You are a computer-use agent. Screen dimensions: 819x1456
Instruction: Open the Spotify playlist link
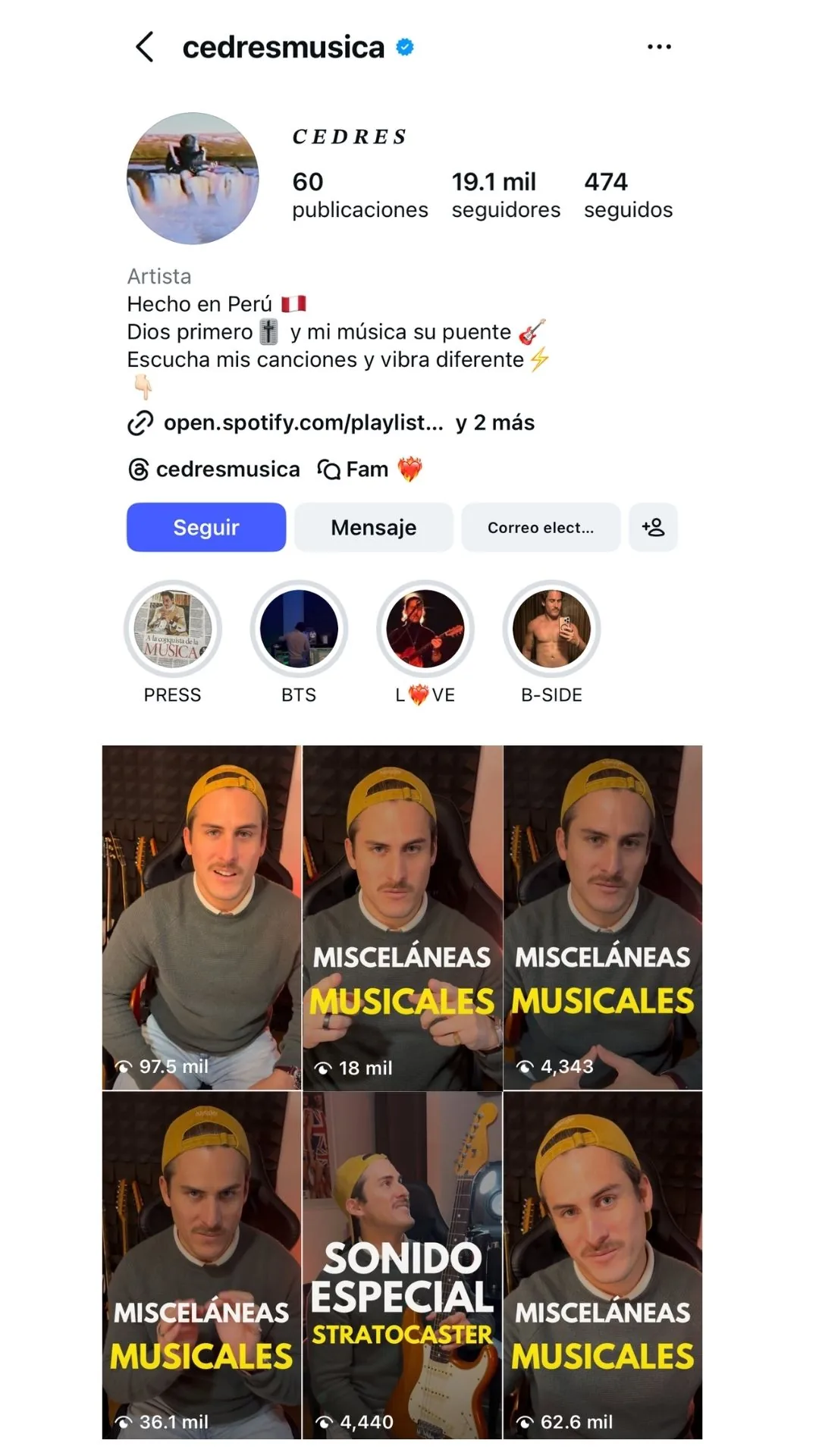pyautogui.click(x=303, y=422)
